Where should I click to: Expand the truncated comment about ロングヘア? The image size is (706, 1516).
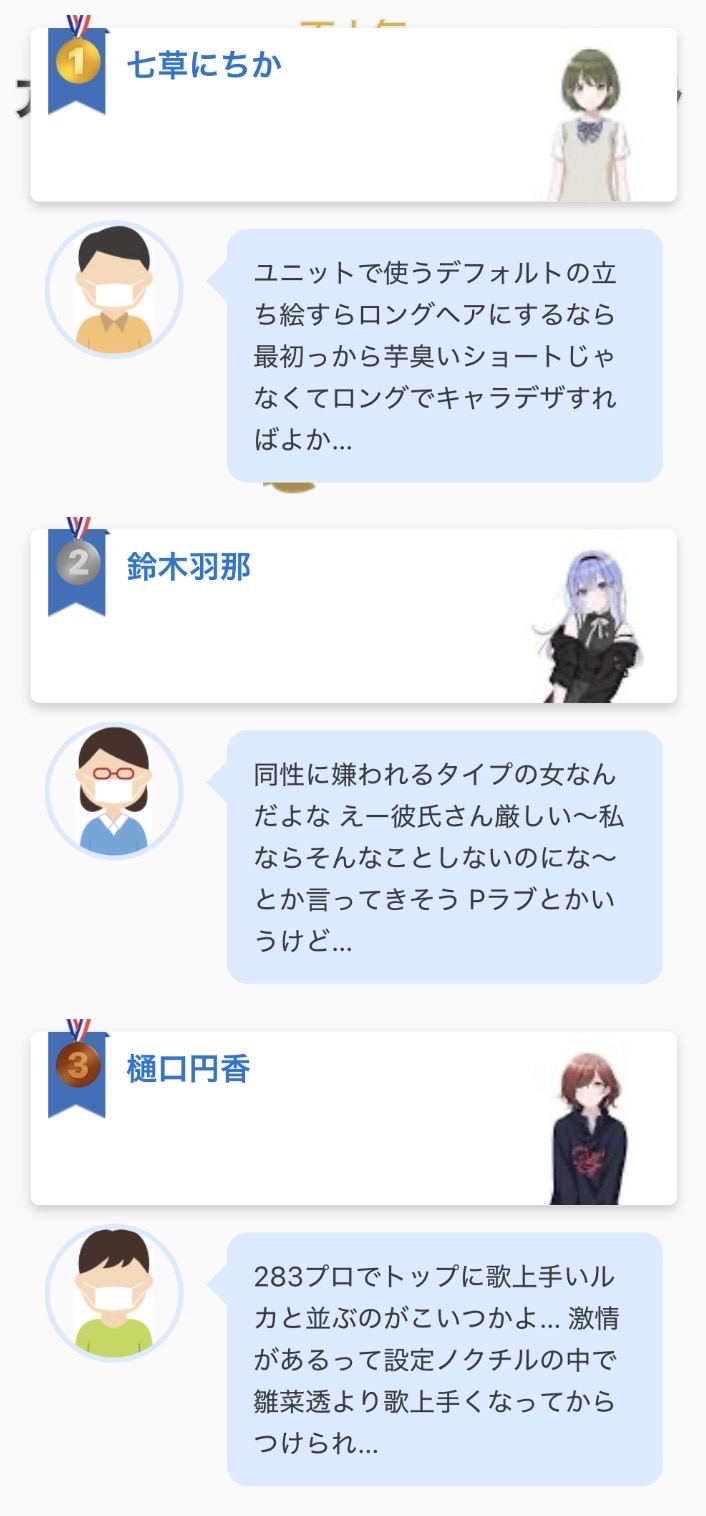pyautogui.click(x=444, y=355)
